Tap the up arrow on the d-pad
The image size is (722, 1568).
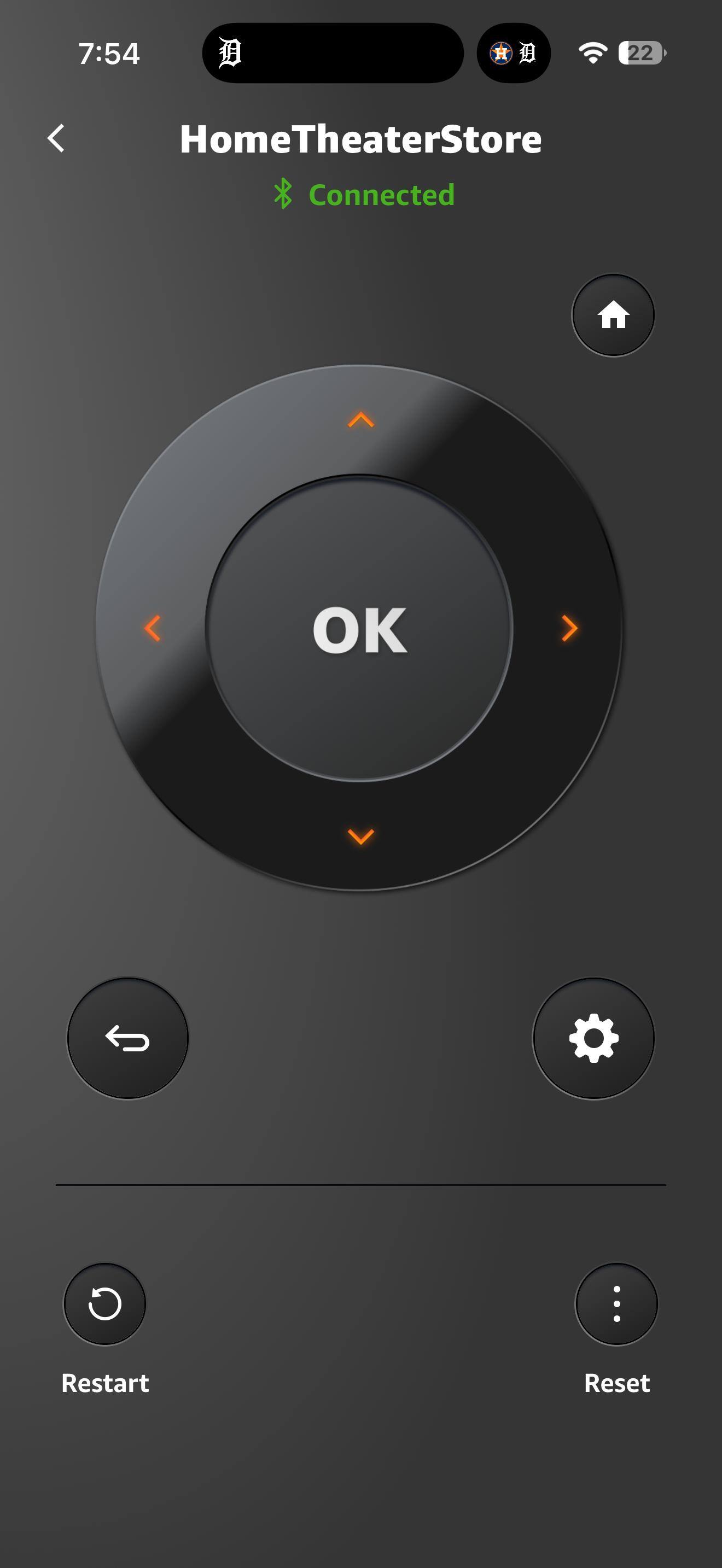pos(360,420)
